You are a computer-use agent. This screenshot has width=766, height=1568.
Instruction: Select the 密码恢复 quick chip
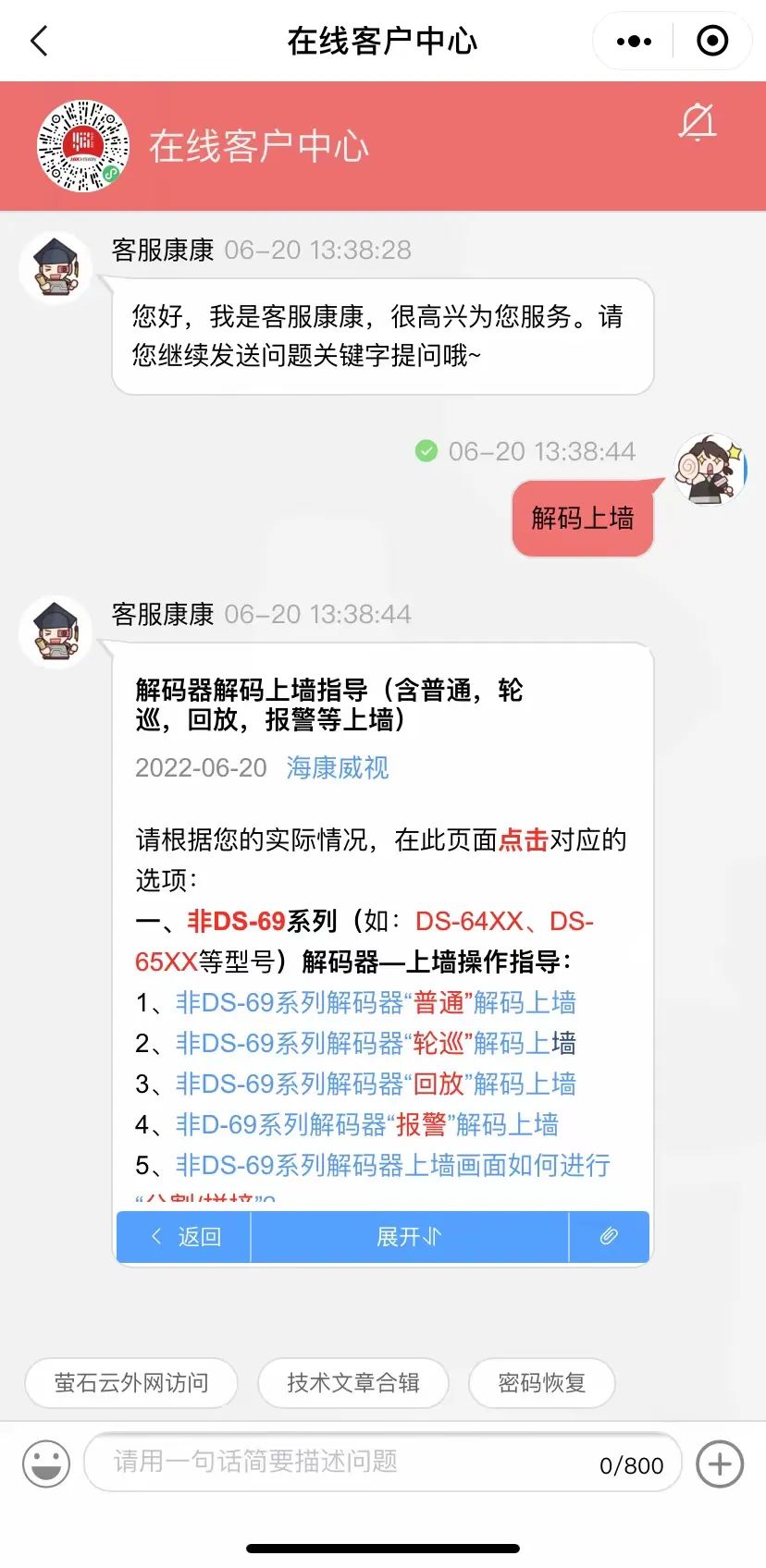[x=542, y=1383]
